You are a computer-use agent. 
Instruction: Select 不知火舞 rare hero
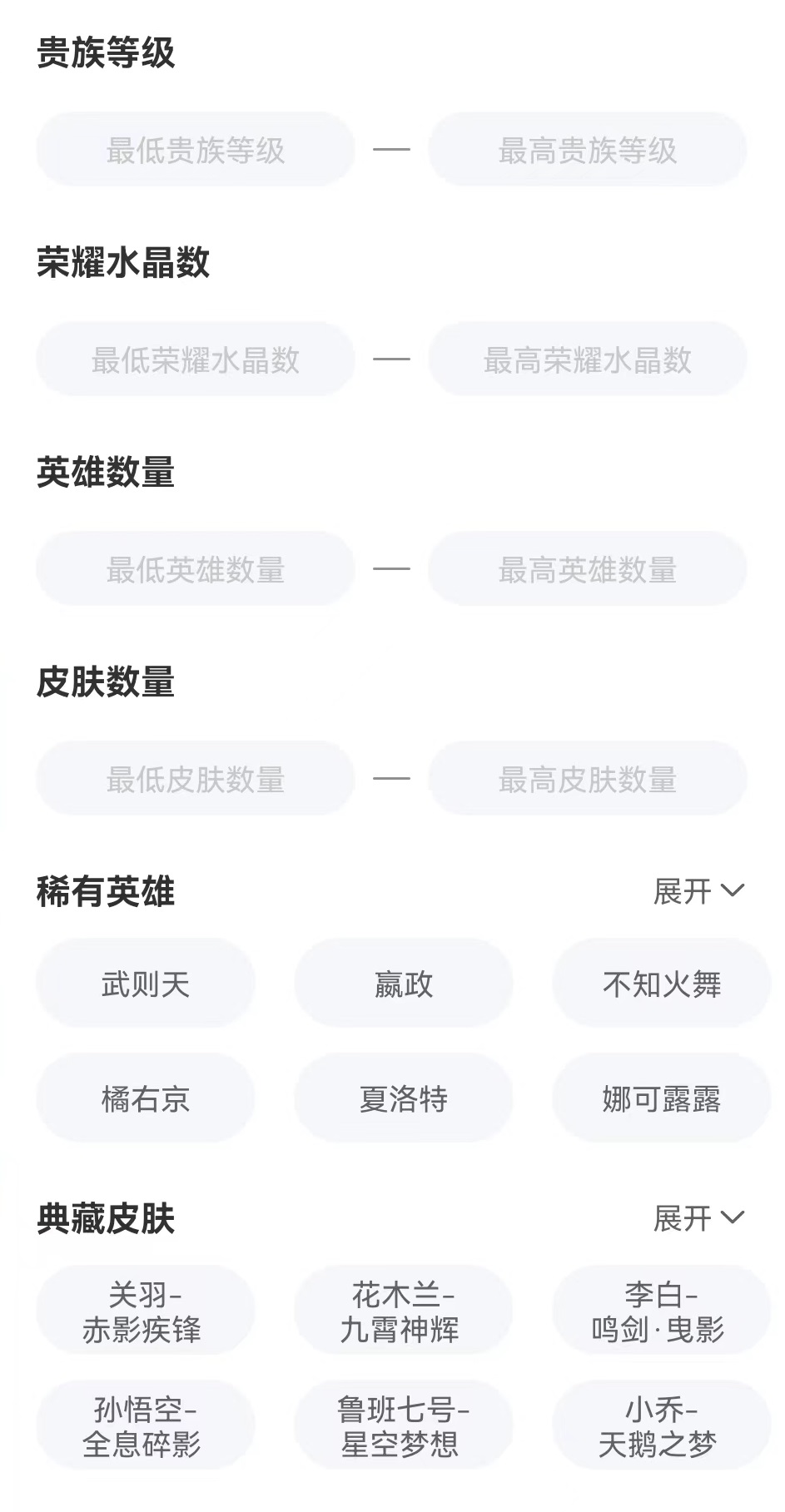point(661,984)
